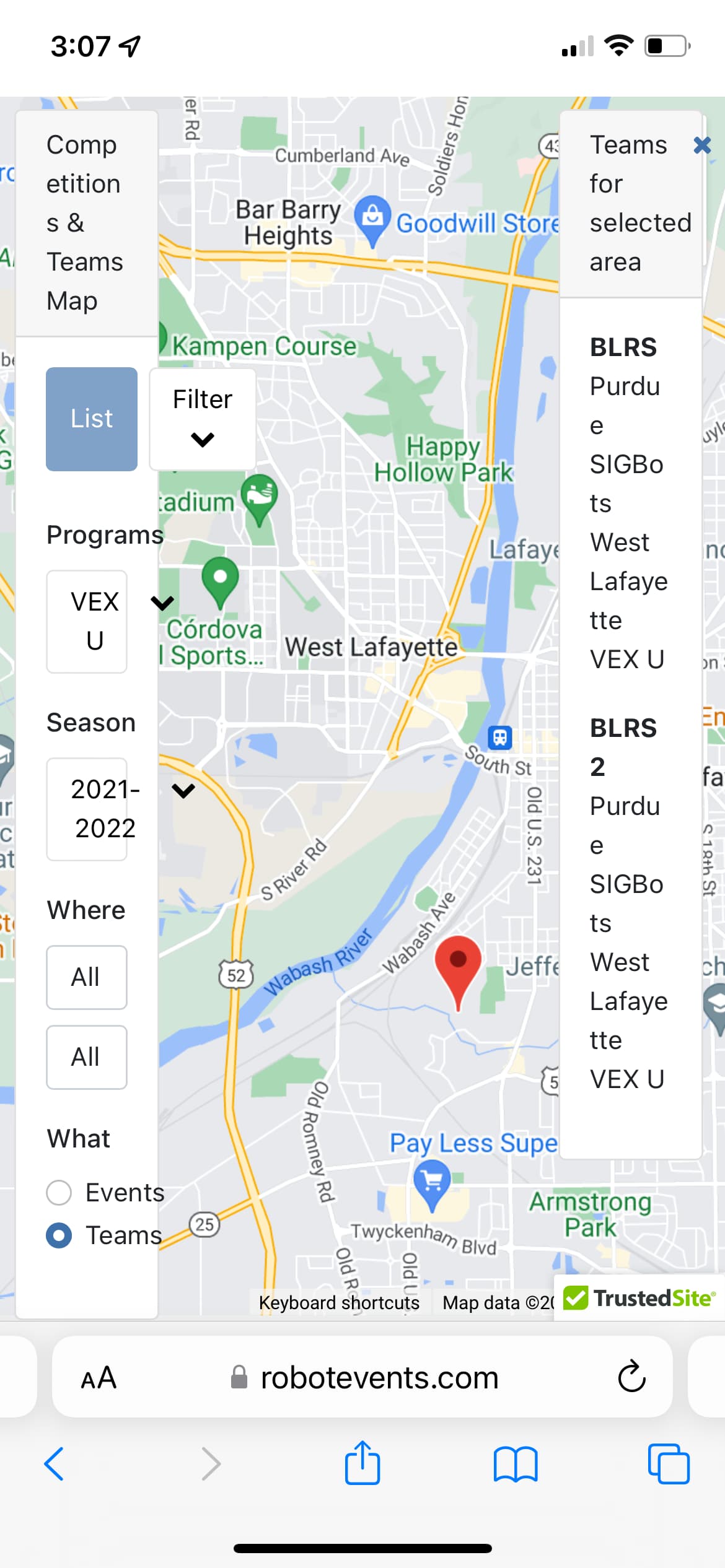Open the second All dropdown under Where

point(87,1057)
